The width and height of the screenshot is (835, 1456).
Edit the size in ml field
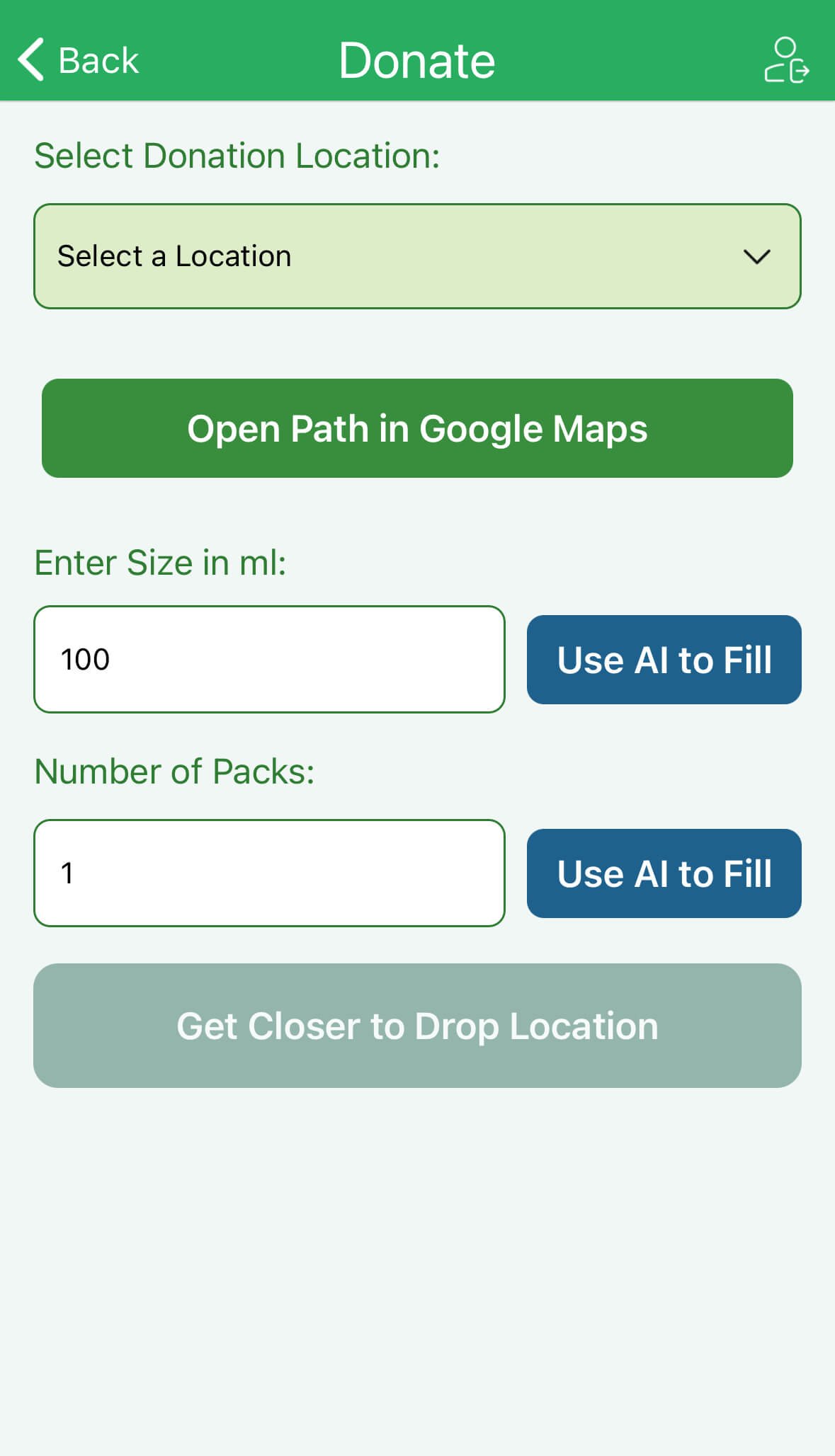point(269,659)
